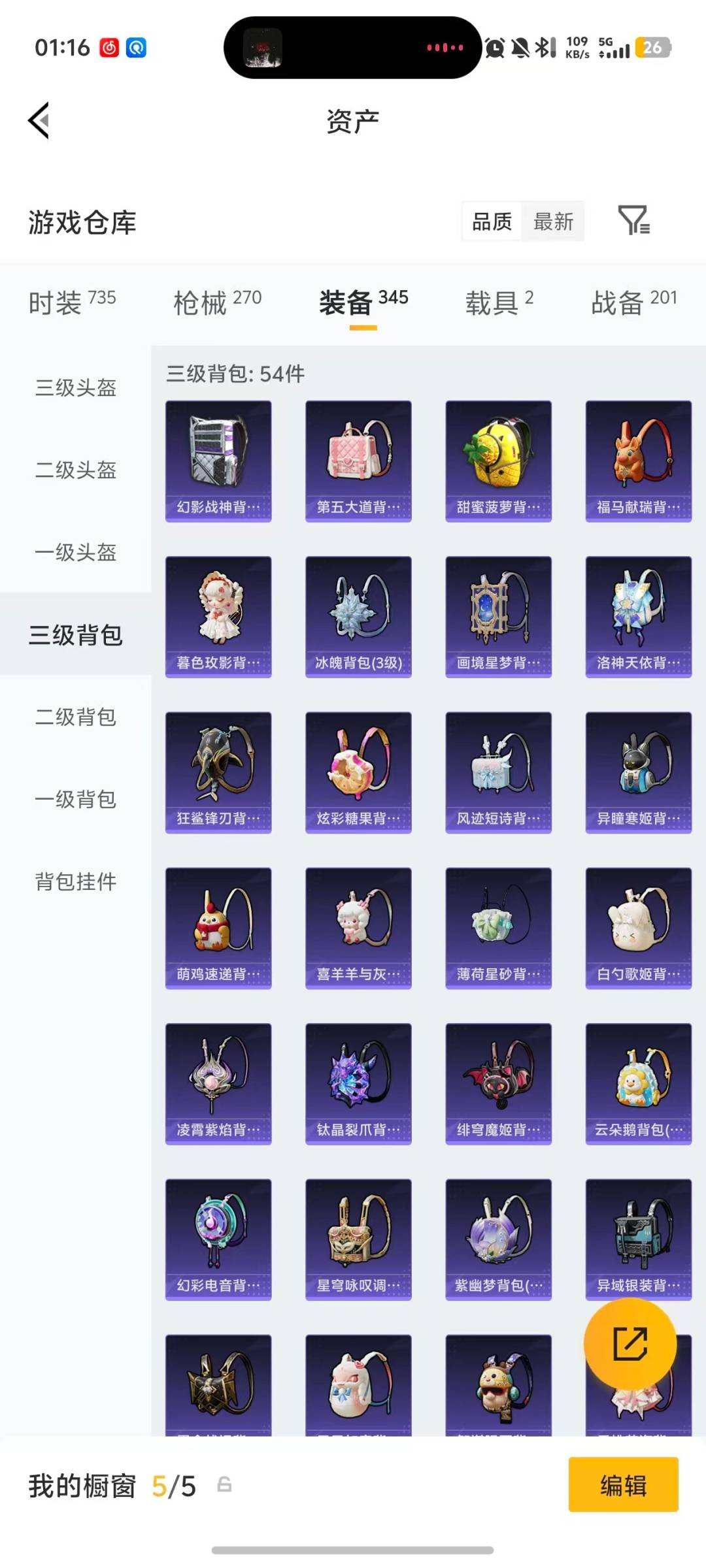Image resolution: width=706 pixels, height=1568 pixels.
Task: View the 冰魄背包(3级) item
Action: 358,617
